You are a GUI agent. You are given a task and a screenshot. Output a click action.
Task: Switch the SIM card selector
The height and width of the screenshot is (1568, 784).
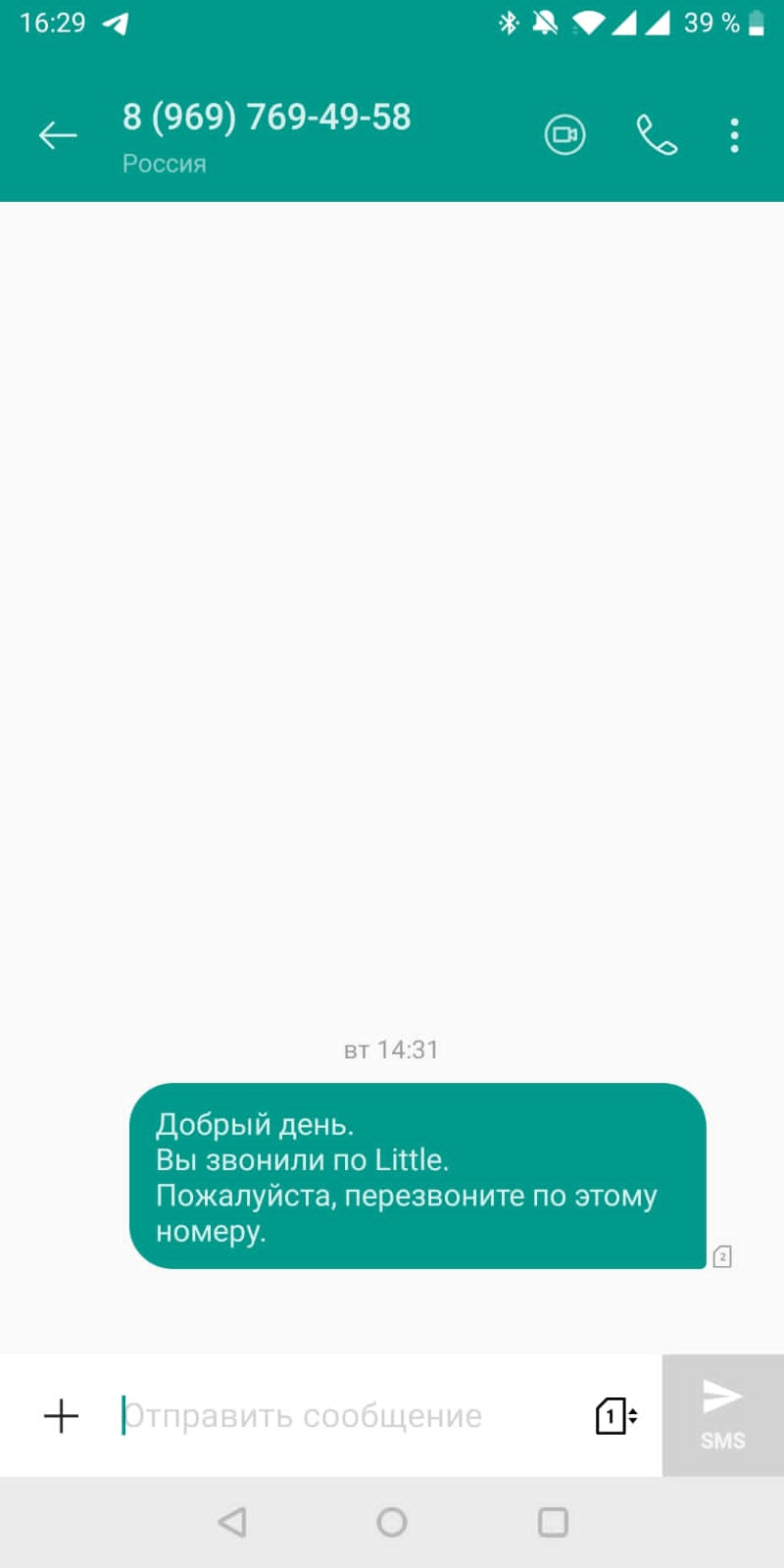point(616,1416)
